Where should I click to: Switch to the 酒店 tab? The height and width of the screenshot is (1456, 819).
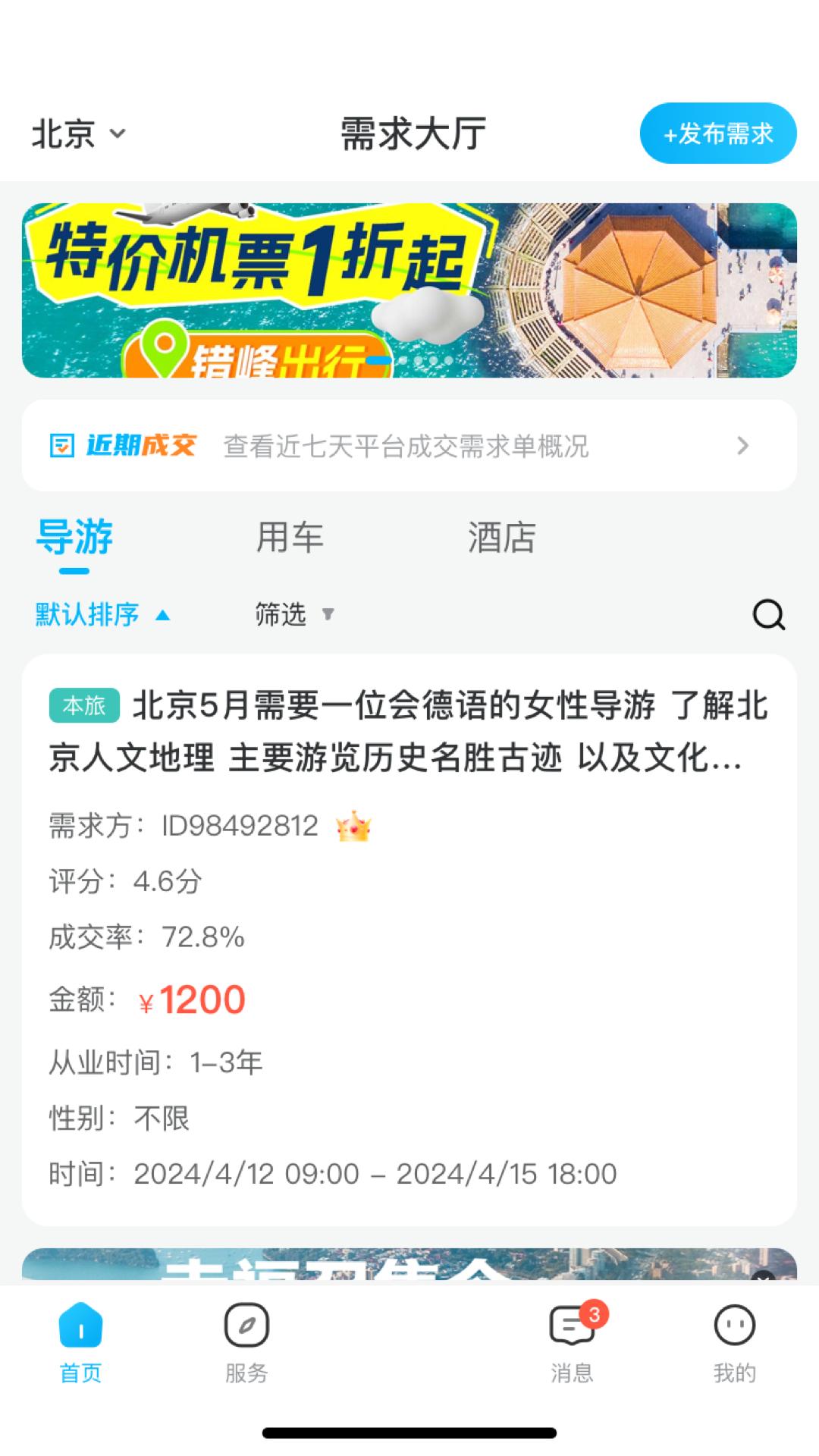click(x=502, y=538)
